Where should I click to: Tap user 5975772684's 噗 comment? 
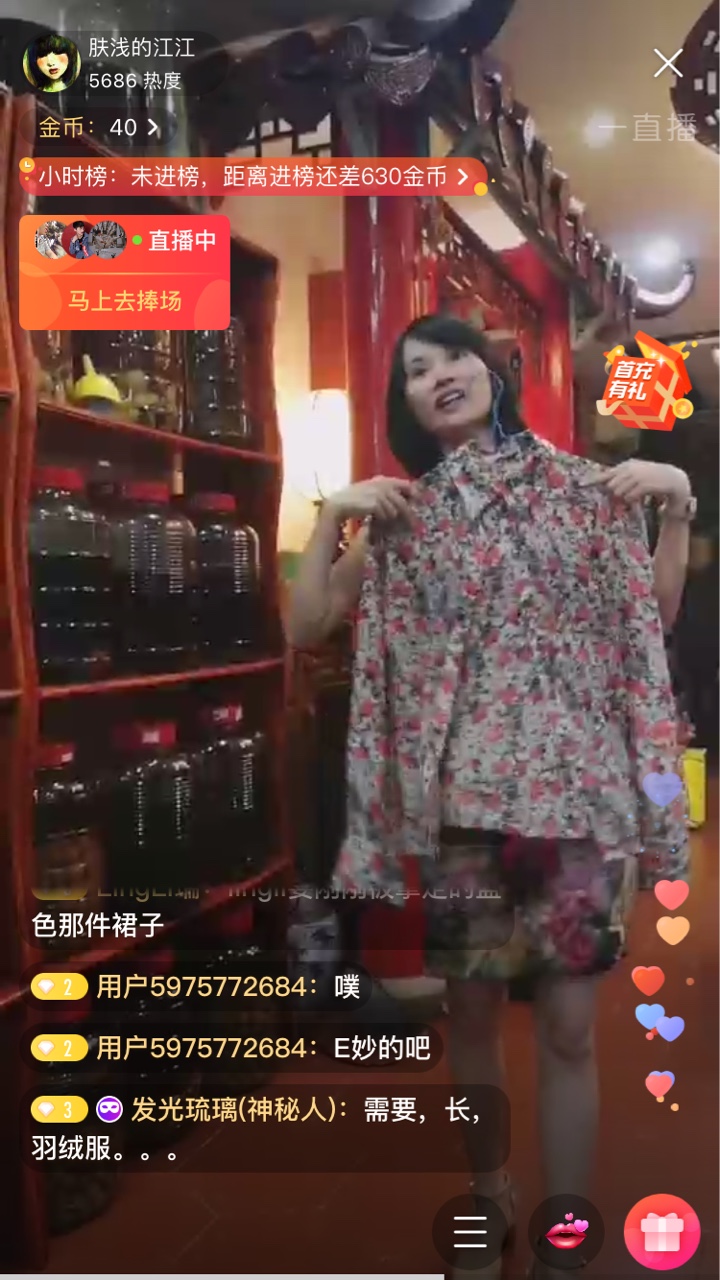point(196,987)
